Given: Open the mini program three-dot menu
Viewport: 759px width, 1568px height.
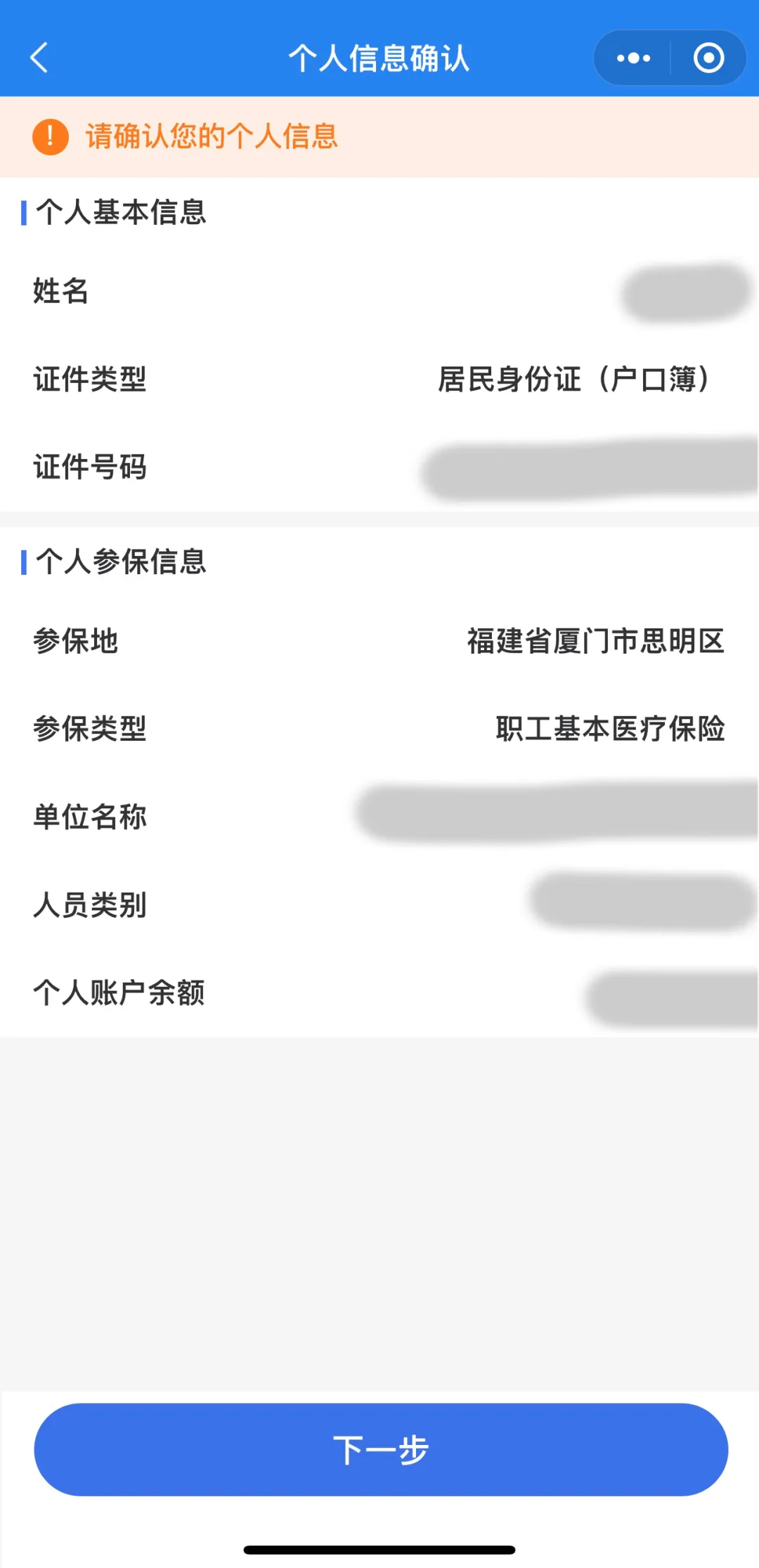Looking at the screenshot, I should pyautogui.click(x=633, y=58).
